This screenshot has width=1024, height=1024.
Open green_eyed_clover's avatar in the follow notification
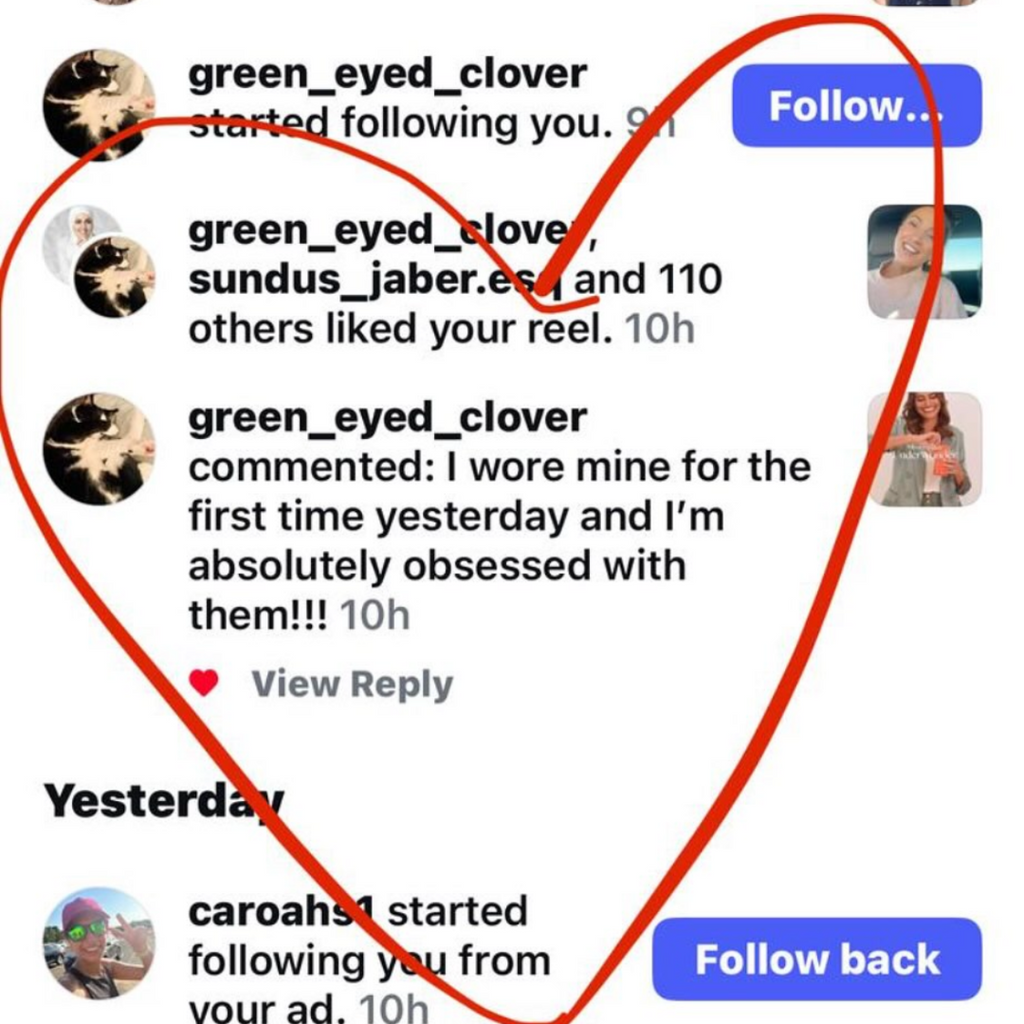point(99,103)
